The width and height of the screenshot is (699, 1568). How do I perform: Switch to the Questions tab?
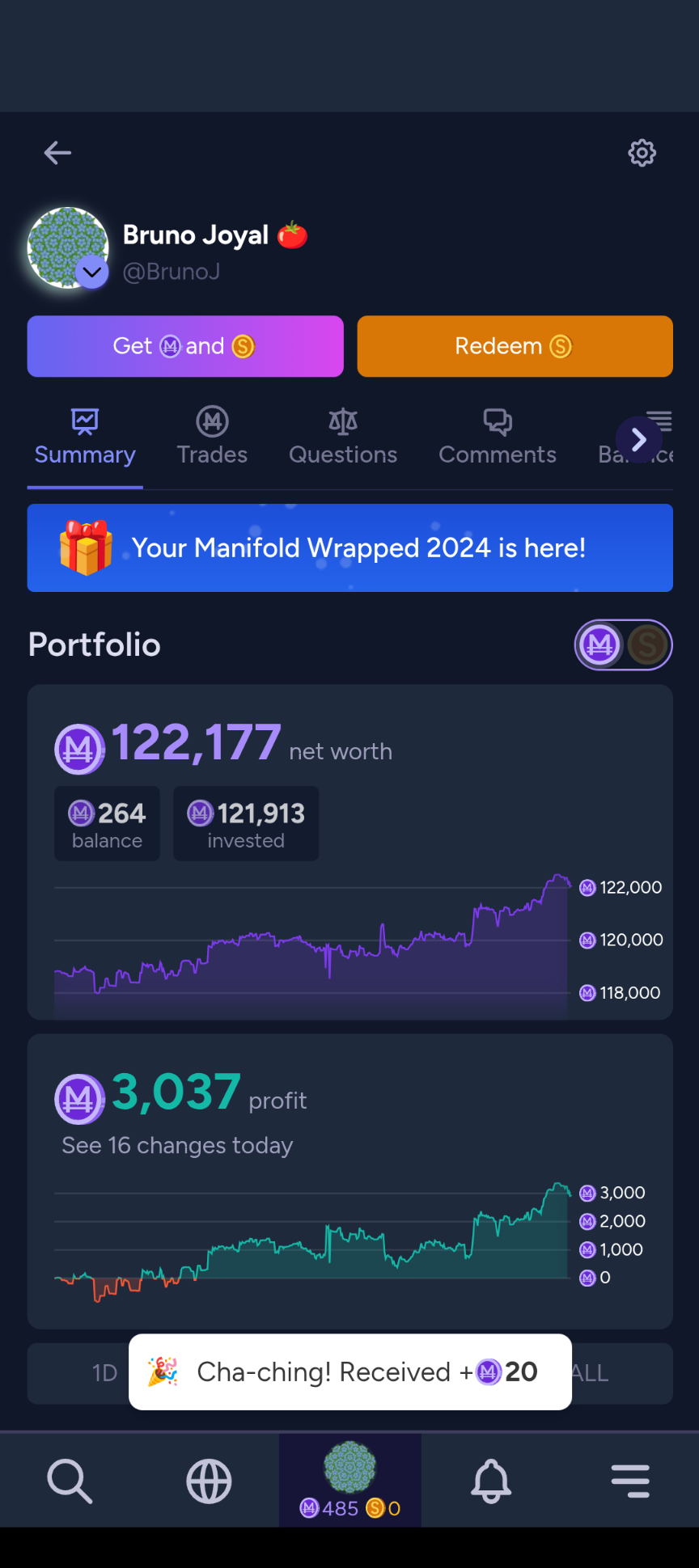(343, 437)
